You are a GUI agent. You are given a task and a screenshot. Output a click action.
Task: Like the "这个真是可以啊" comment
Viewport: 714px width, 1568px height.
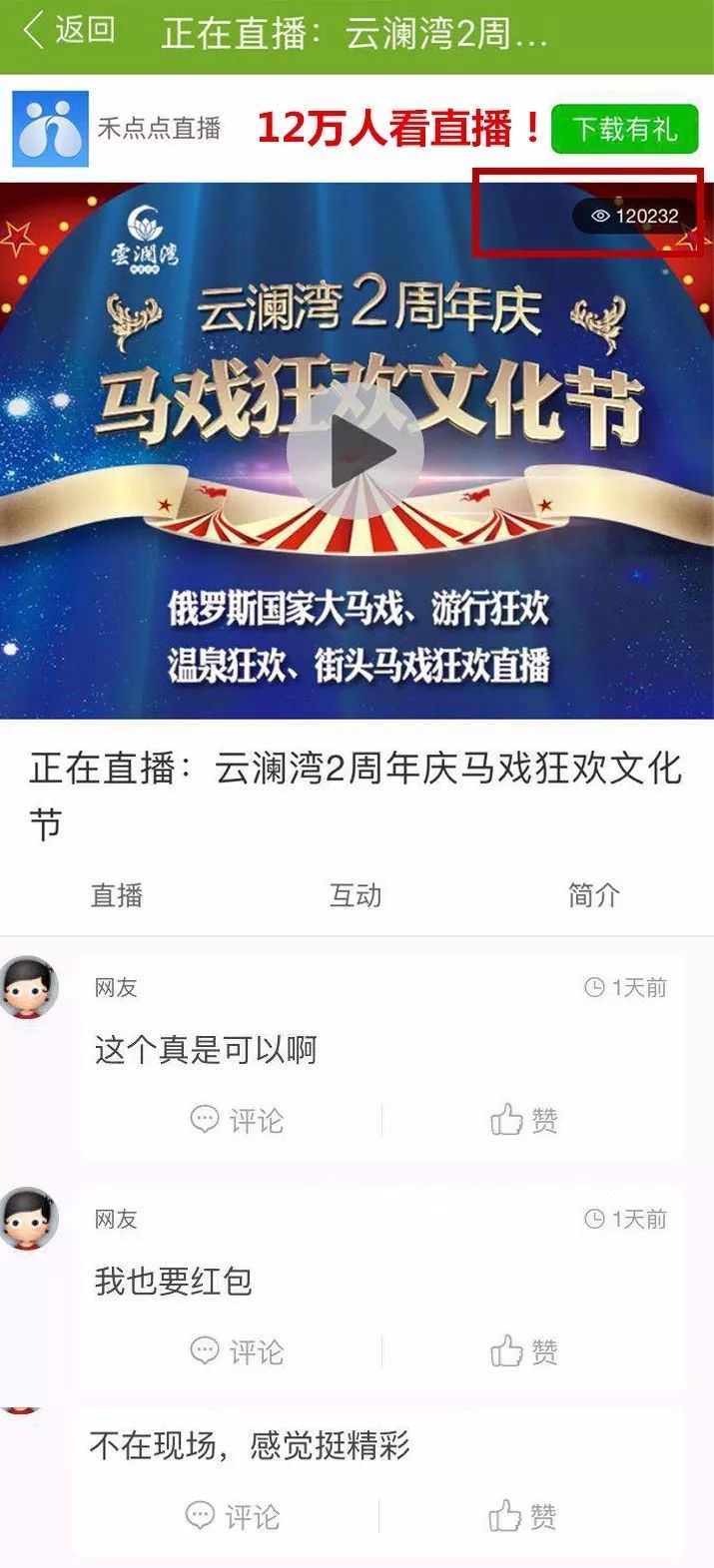point(524,1121)
